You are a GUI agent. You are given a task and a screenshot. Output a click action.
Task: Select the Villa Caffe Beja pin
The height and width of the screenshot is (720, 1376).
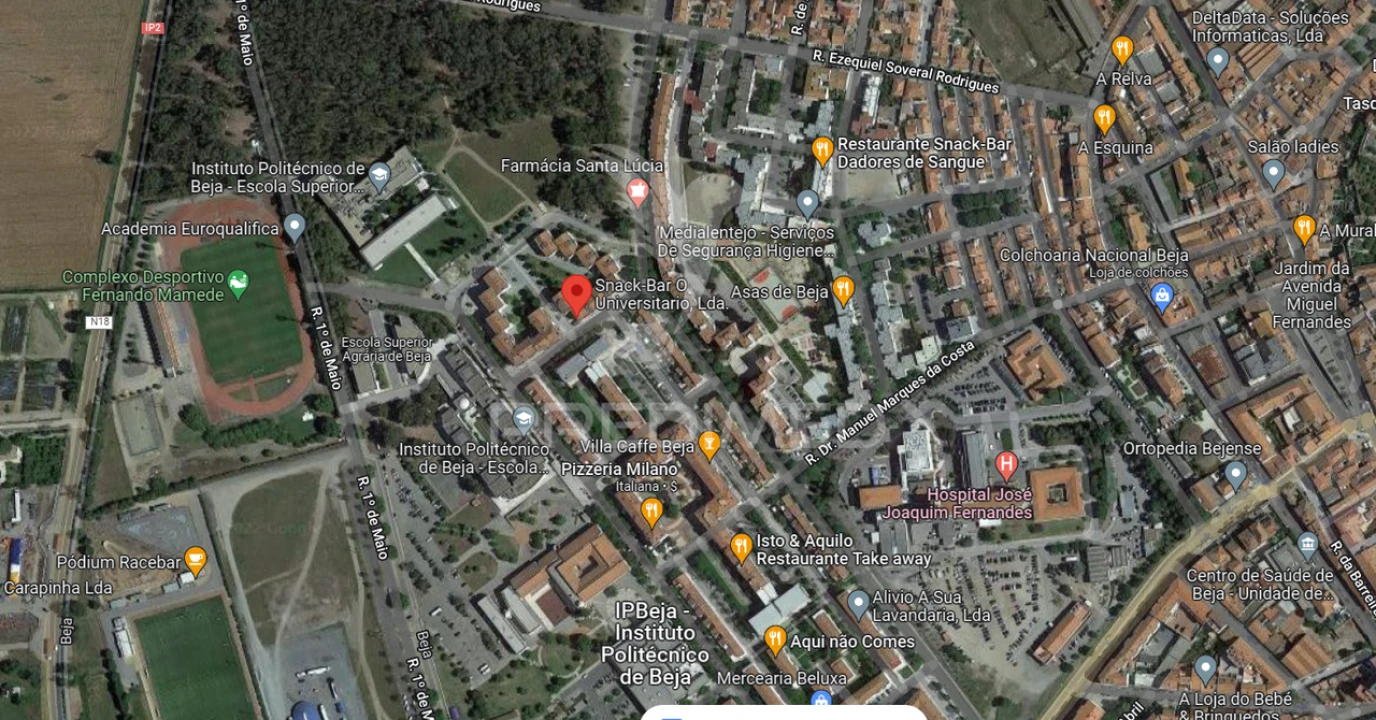coord(709,443)
